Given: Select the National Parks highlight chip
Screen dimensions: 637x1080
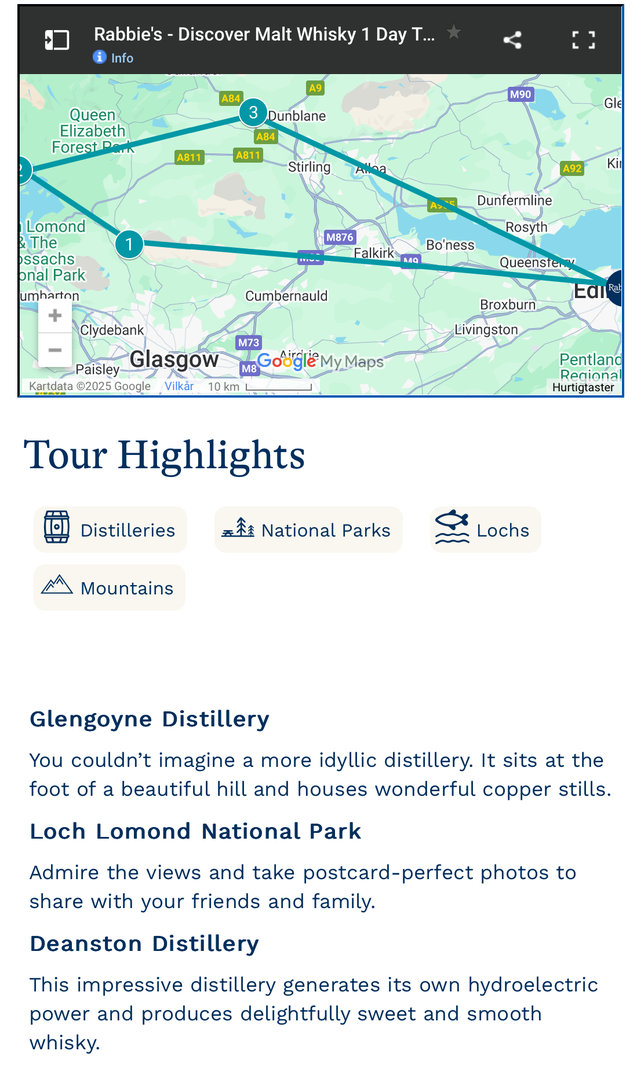Looking at the screenshot, I should pos(308,530).
